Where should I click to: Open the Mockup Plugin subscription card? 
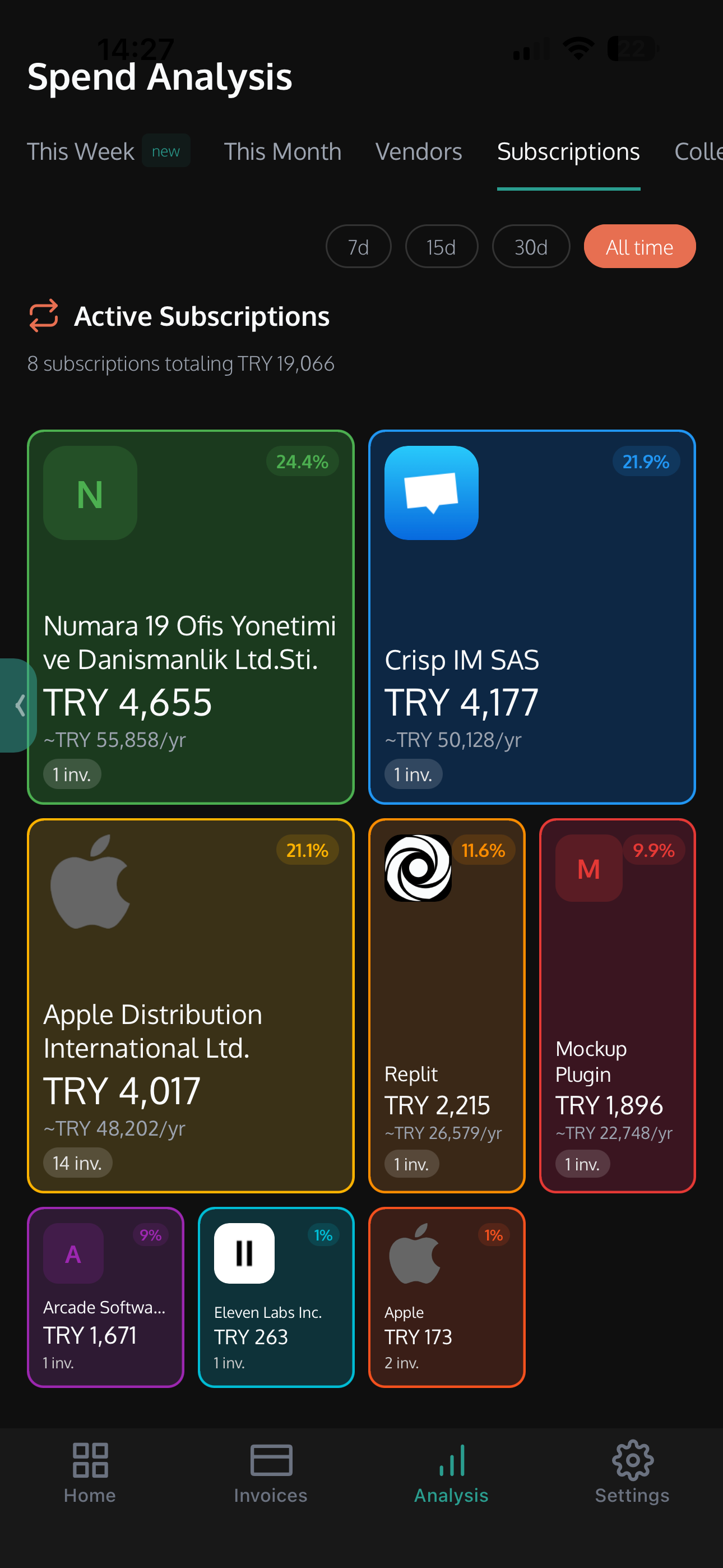(x=617, y=1005)
